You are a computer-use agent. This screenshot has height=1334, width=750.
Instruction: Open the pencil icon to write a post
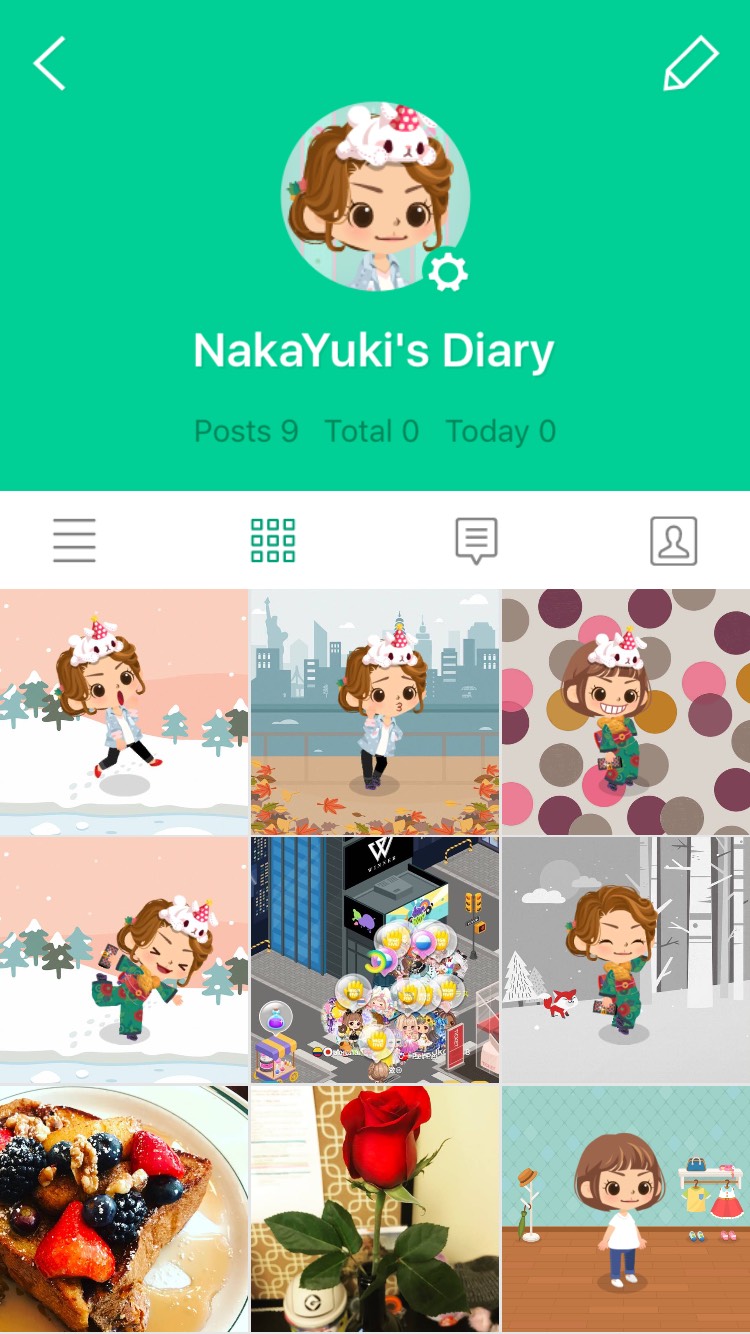tap(691, 64)
